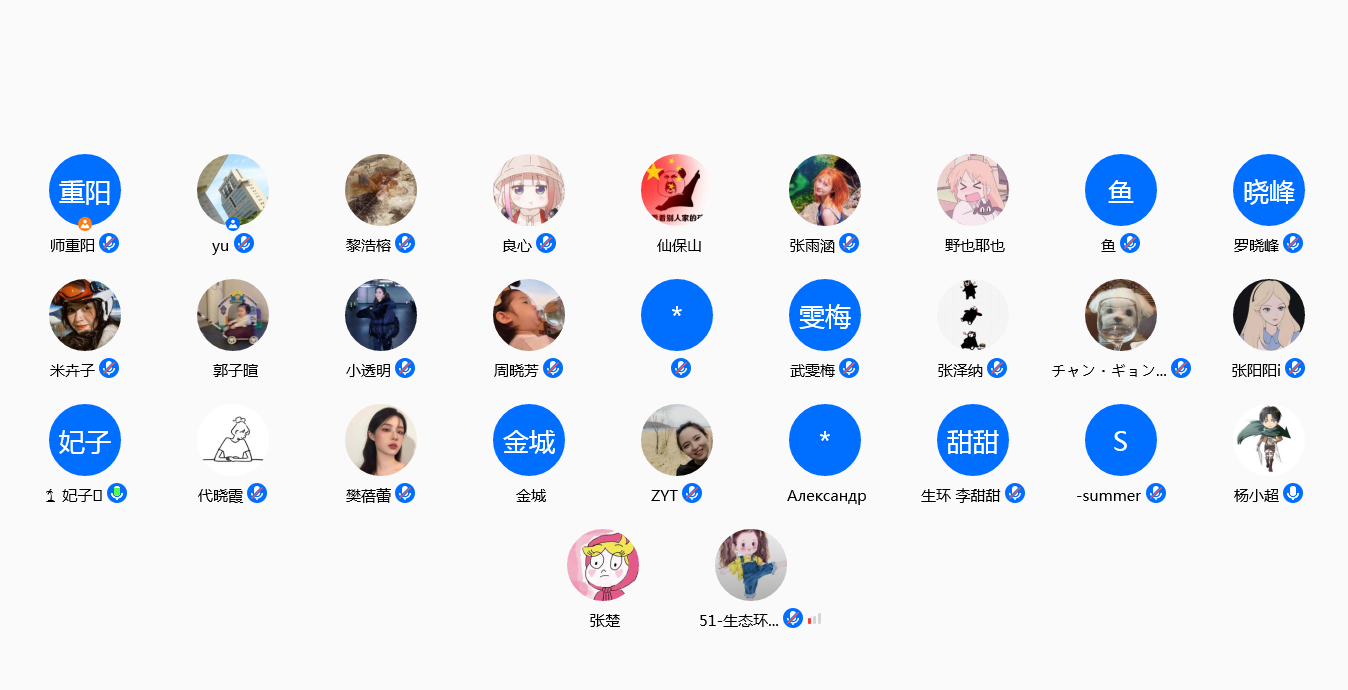Select 米卉子's participant avatar
The height and width of the screenshot is (690, 1348).
(85, 315)
